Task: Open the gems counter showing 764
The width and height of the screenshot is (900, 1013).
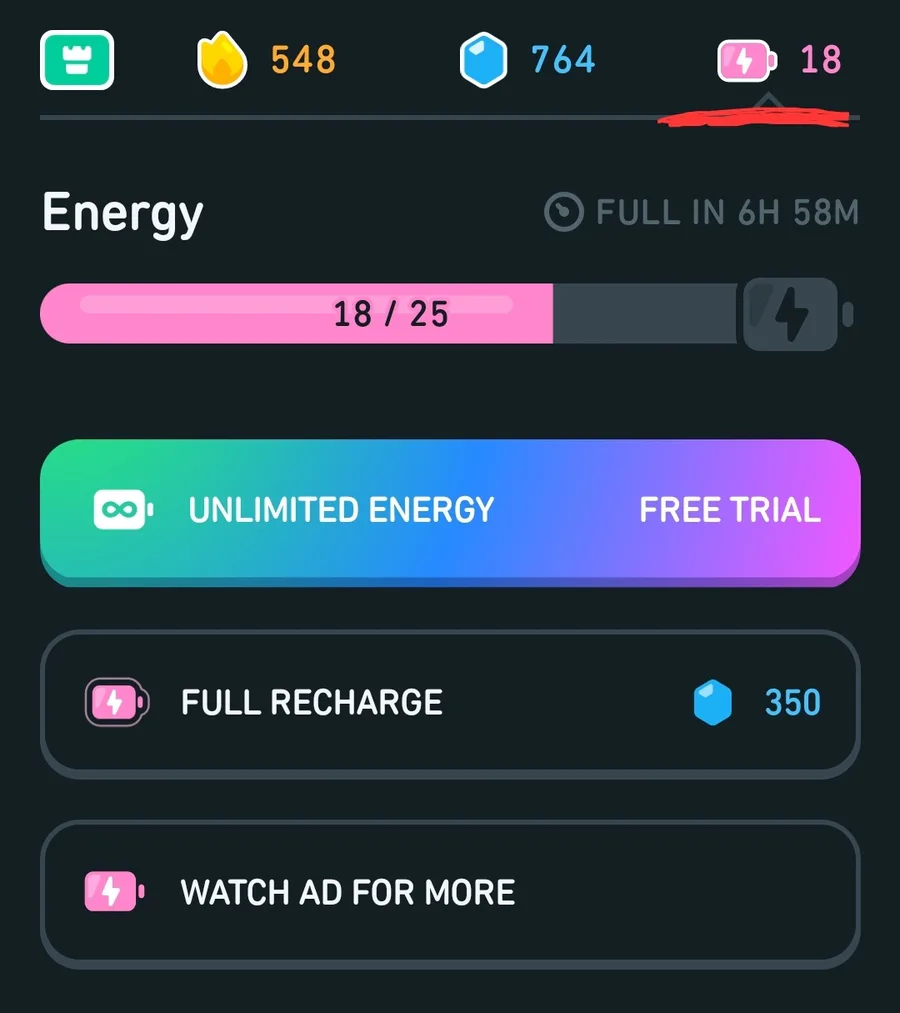Action: pos(527,60)
